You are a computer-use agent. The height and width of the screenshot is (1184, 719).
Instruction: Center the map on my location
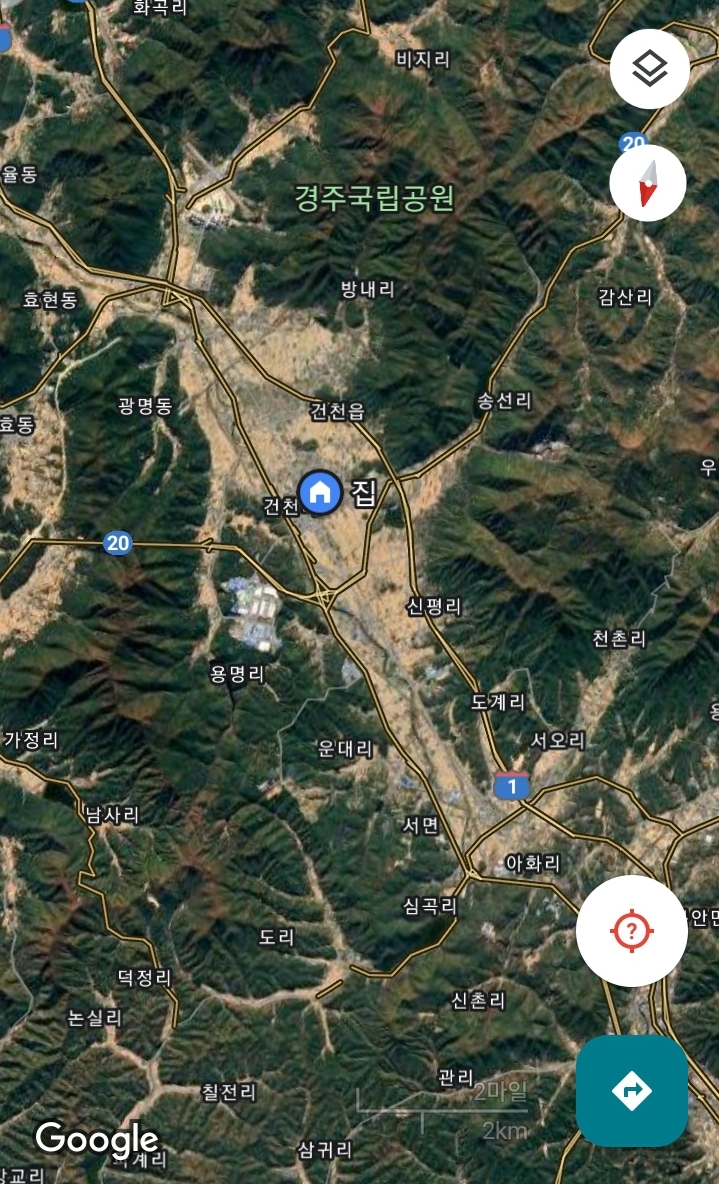click(631, 930)
